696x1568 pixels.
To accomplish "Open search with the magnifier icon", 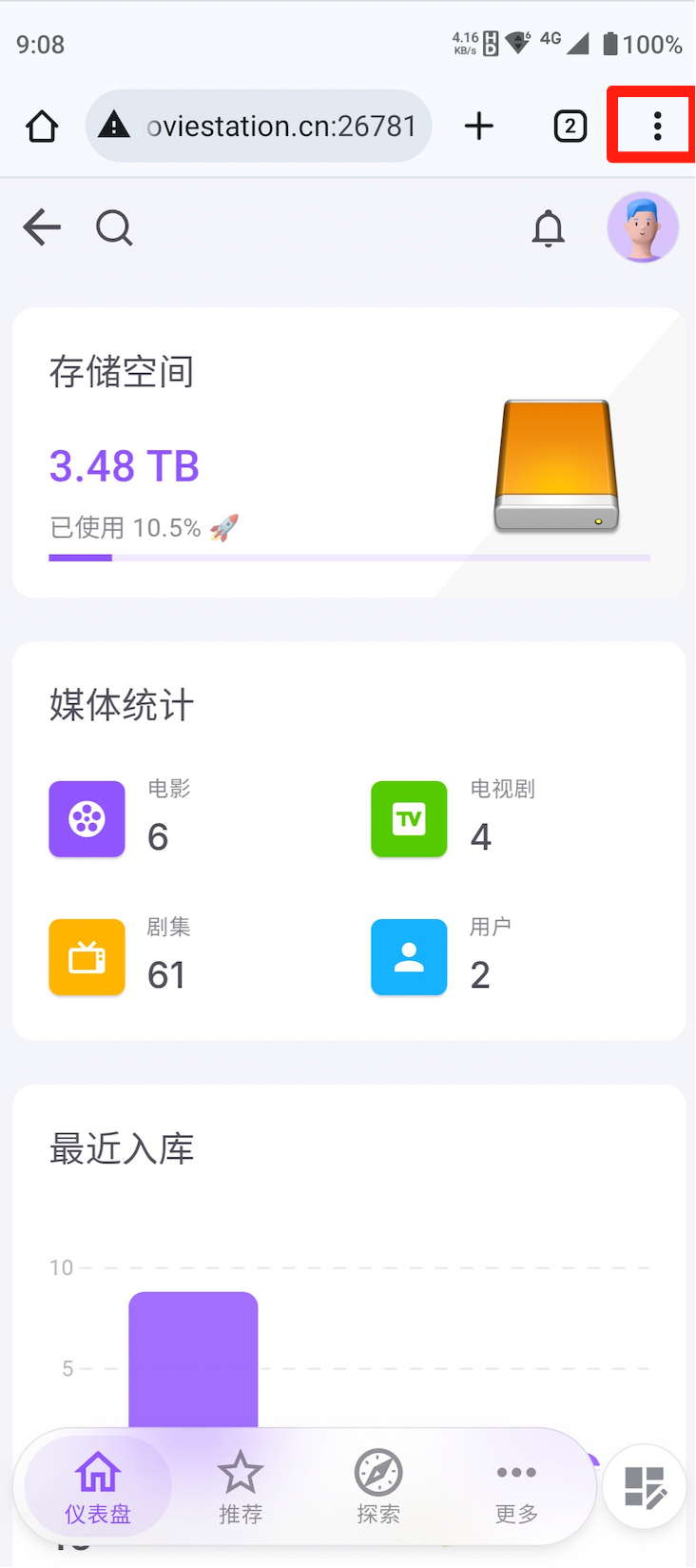I will tap(114, 227).
